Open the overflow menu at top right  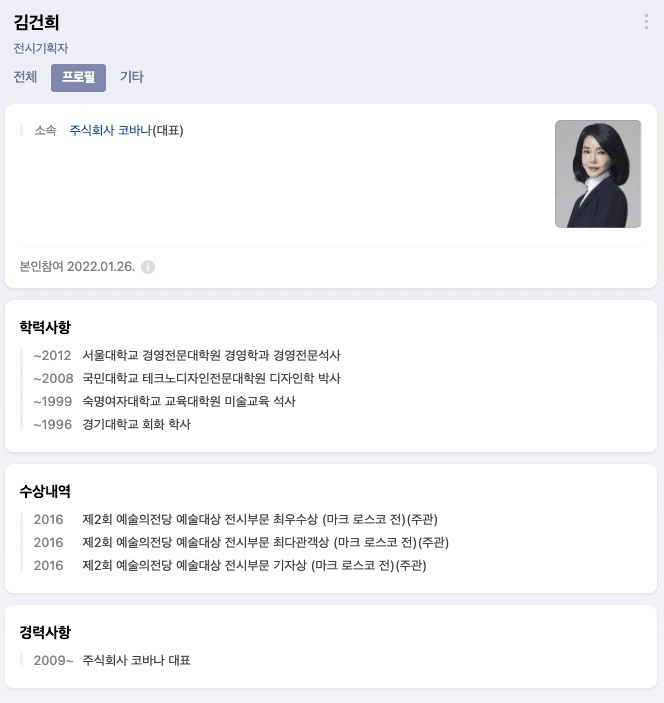pos(646,22)
